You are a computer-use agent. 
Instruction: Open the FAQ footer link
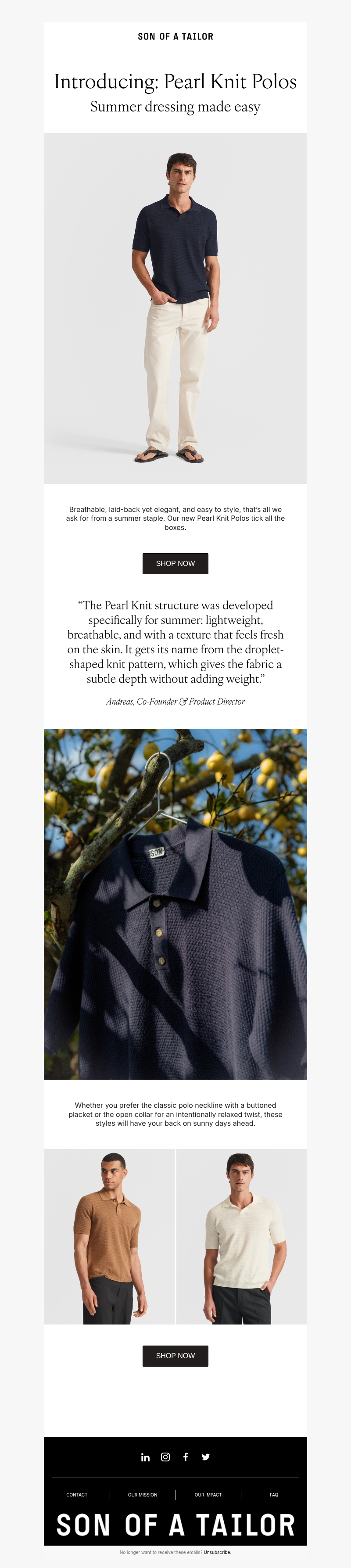tap(274, 1494)
